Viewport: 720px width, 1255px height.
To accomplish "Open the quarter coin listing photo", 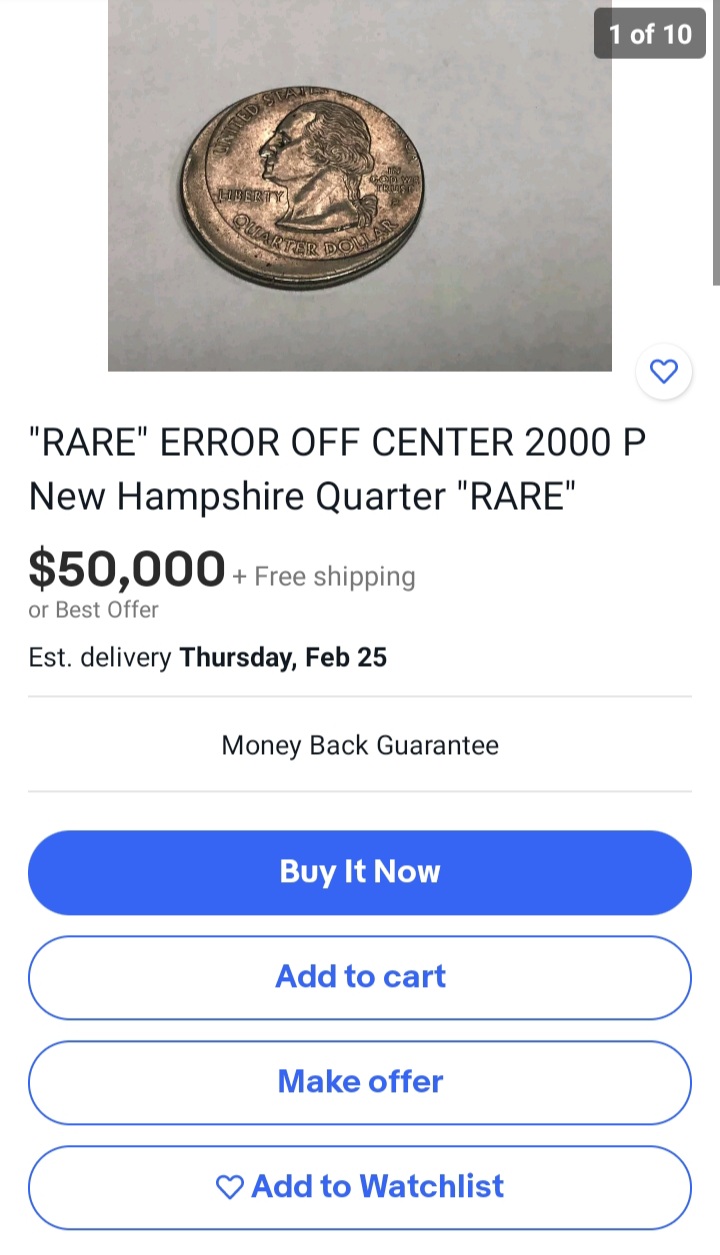I will [359, 185].
